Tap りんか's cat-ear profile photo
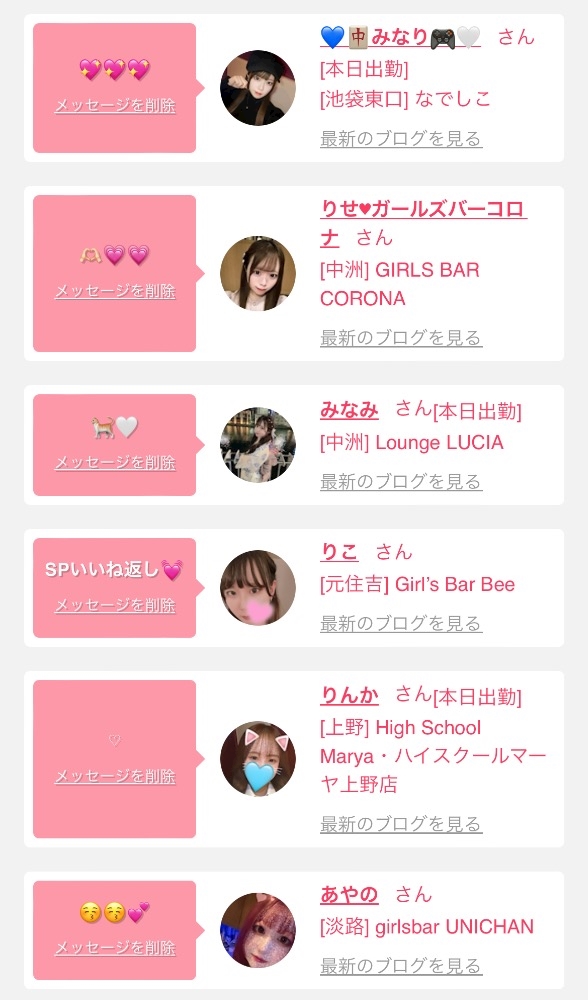Viewport: 588px width, 1000px height. (x=258, y=759)
